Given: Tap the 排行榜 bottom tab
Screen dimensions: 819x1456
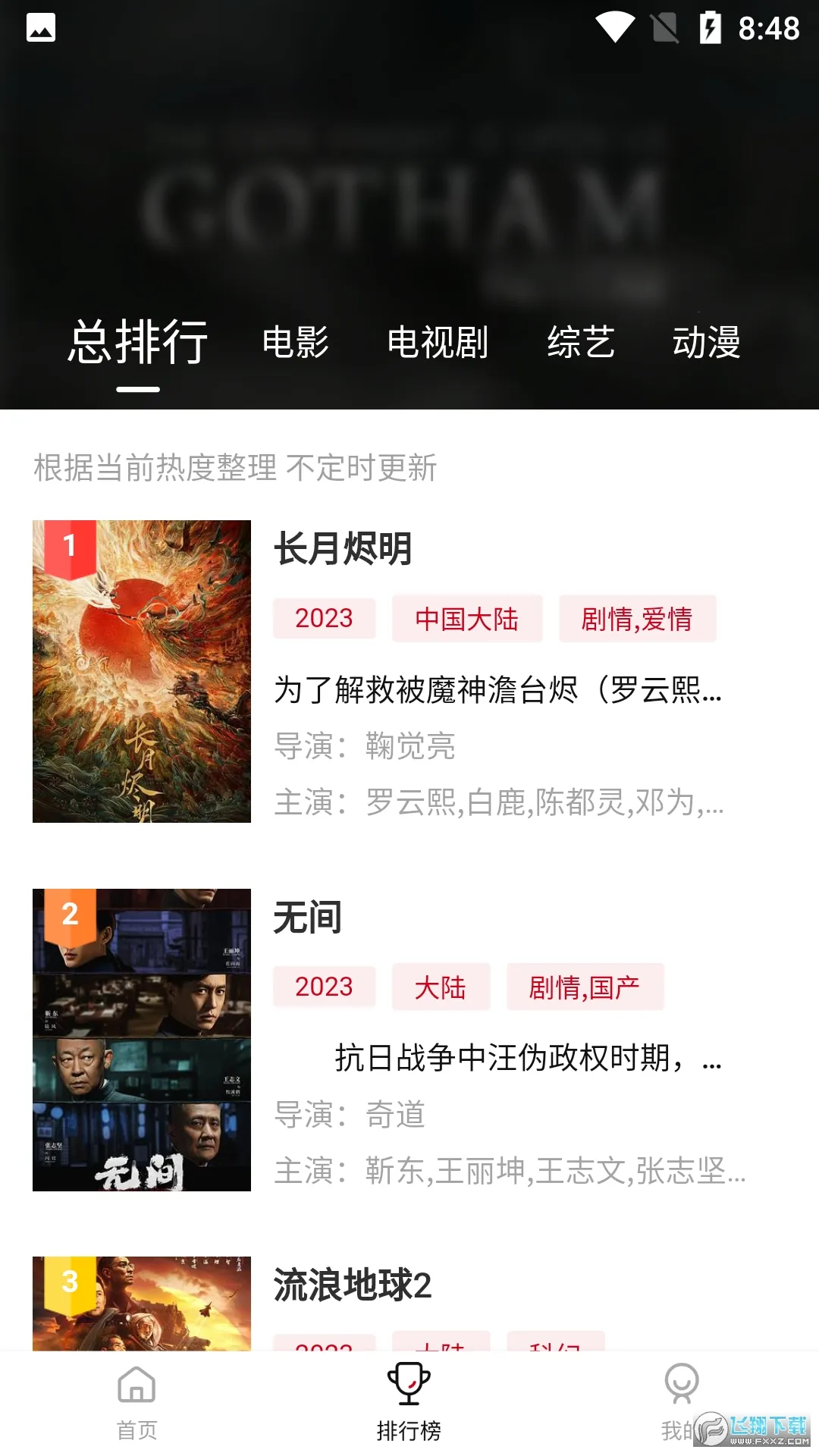Looking at the screenshot, I should coord(409,1403).
